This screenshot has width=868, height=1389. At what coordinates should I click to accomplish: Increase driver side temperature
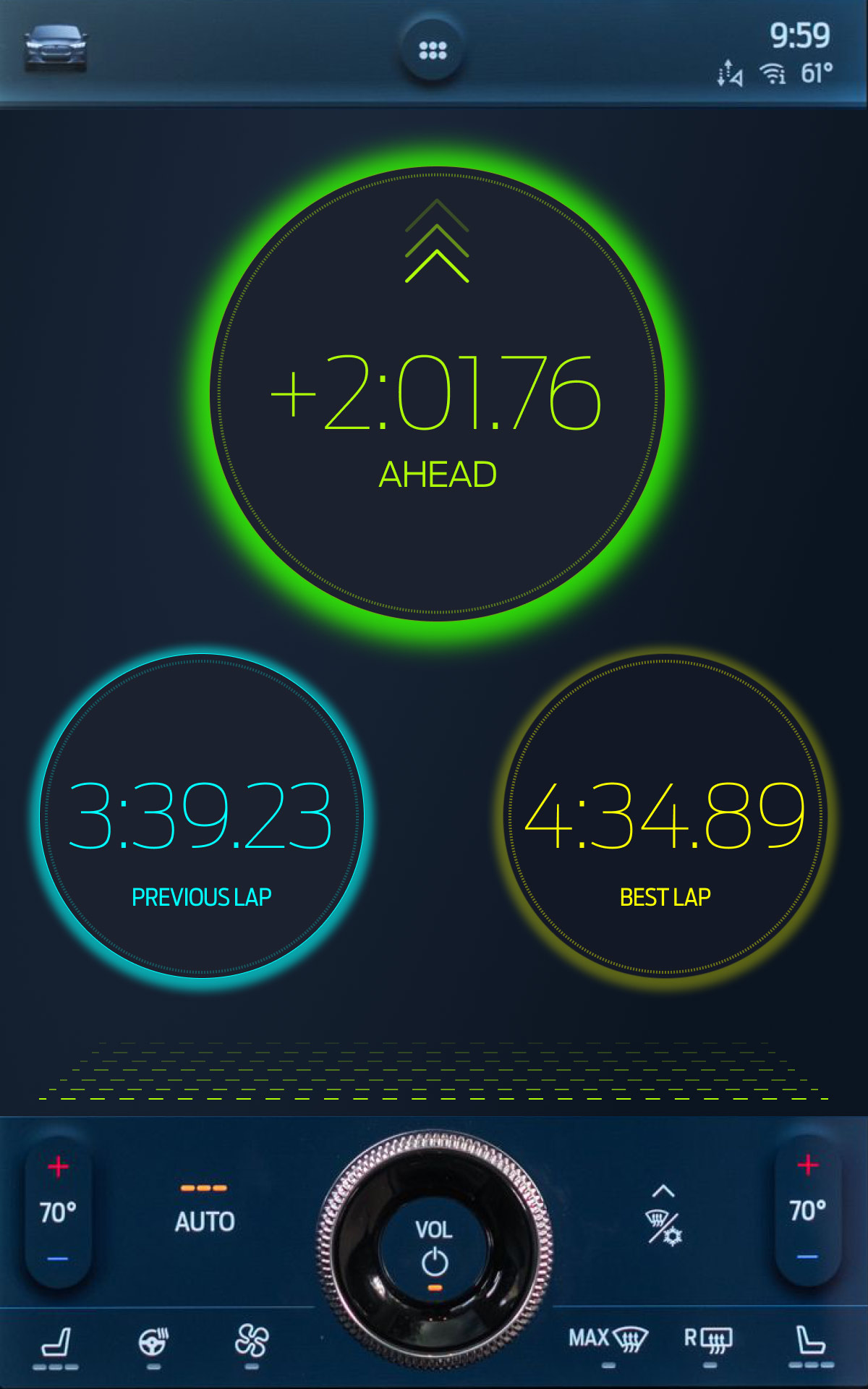coord(58,1166)
